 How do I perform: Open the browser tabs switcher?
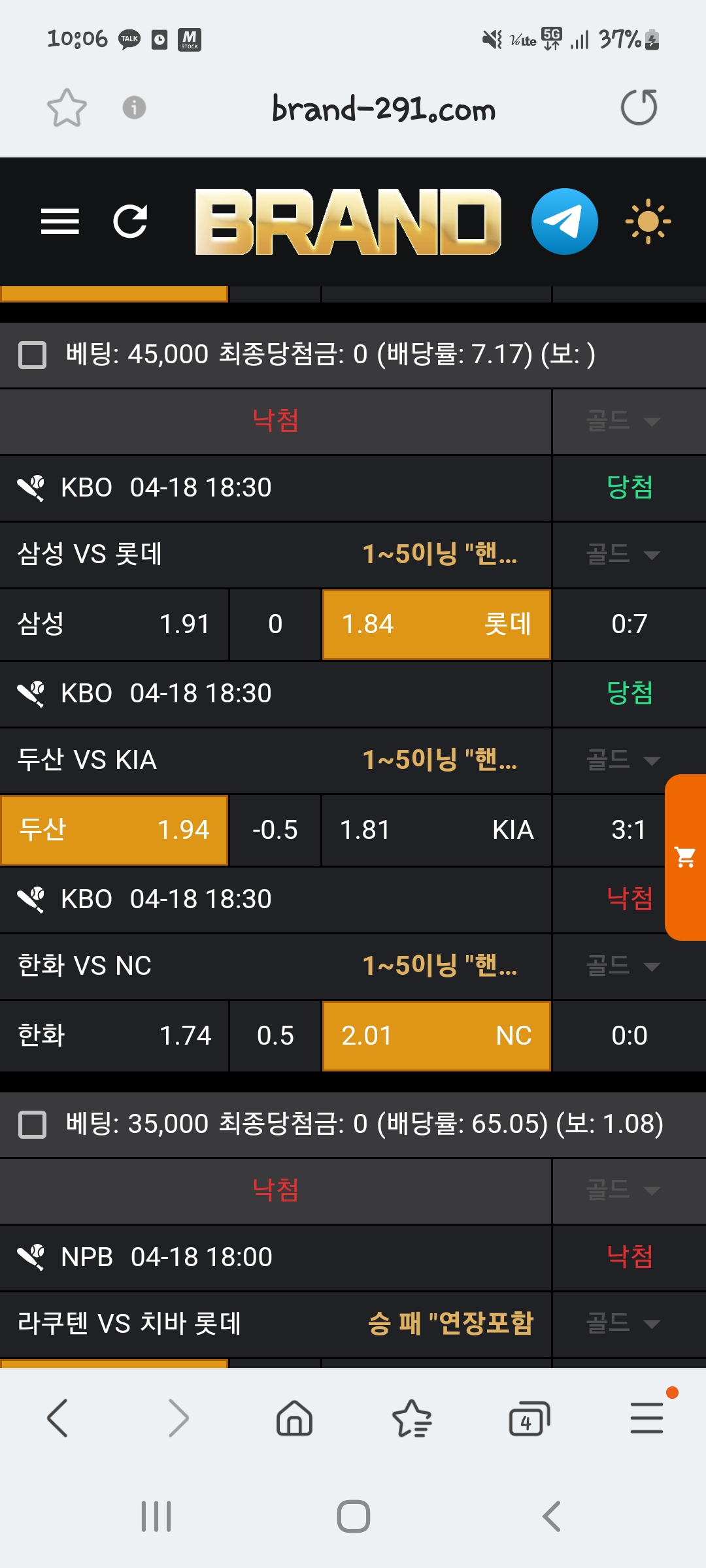(529, 1418)
